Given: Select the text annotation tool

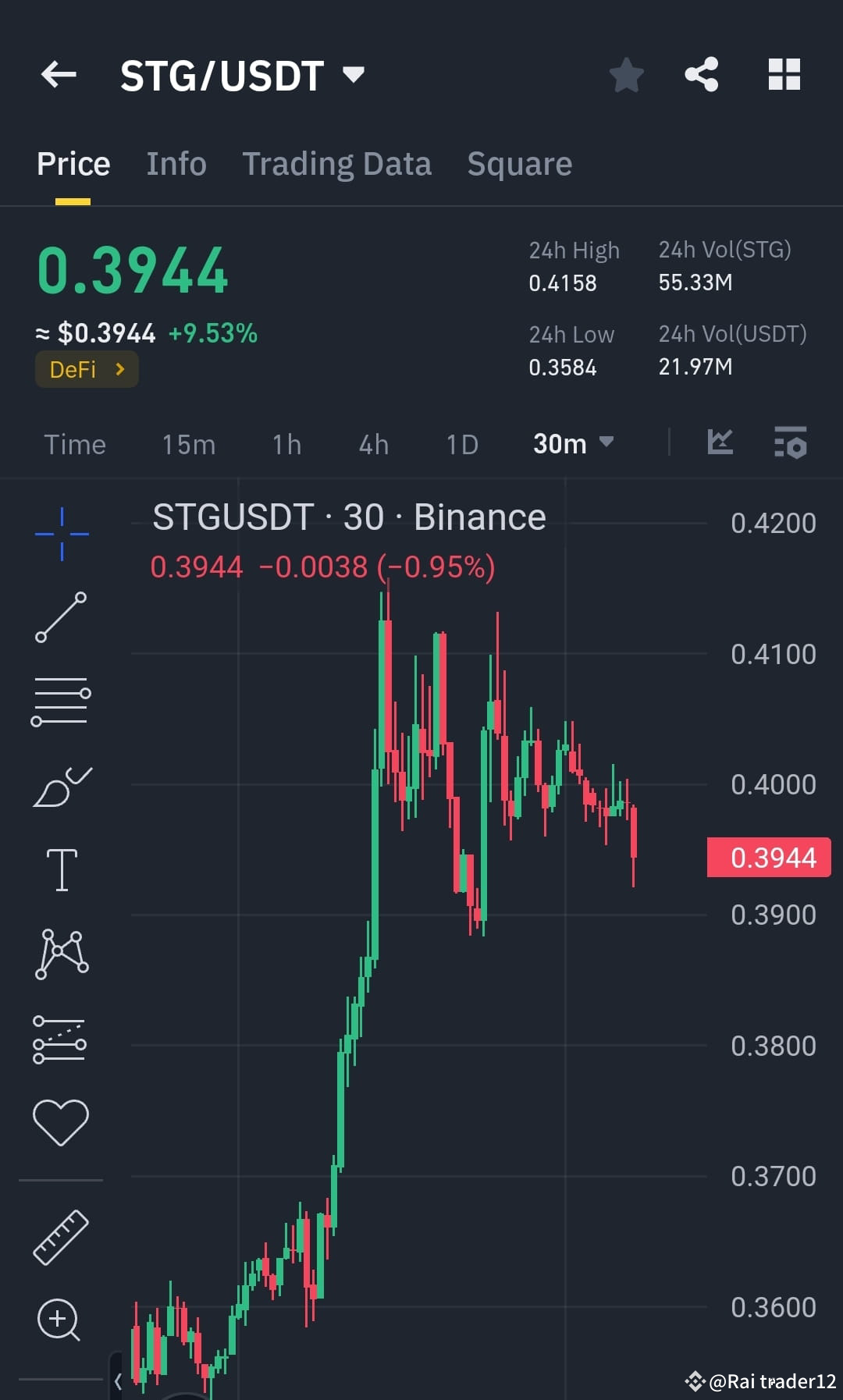Looking at the screenshot, I should tap(61, 869).
